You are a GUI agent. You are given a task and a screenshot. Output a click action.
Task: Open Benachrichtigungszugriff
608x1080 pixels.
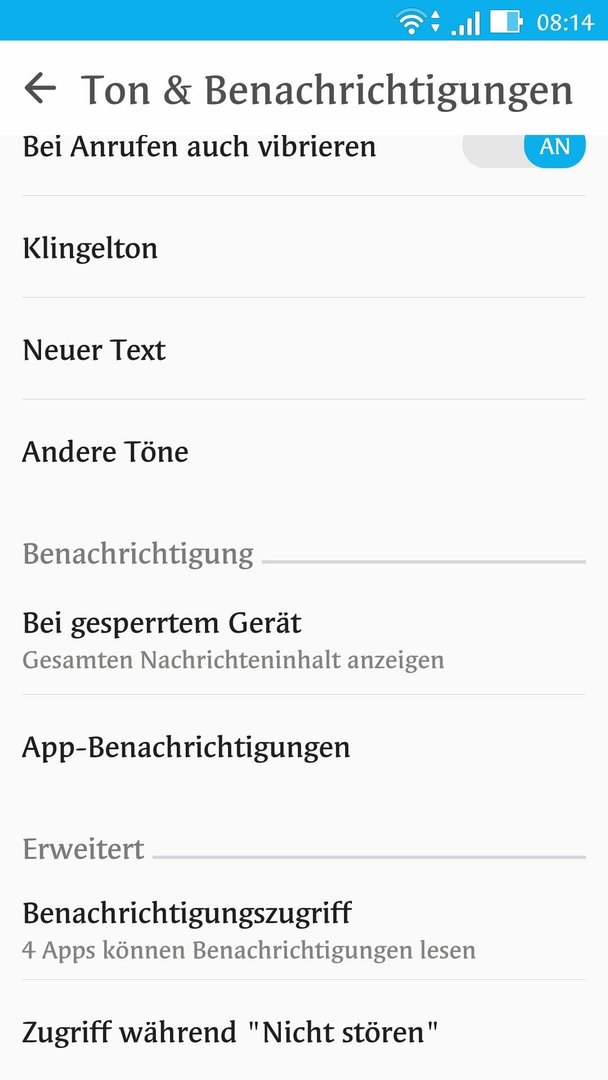(303, 929)
